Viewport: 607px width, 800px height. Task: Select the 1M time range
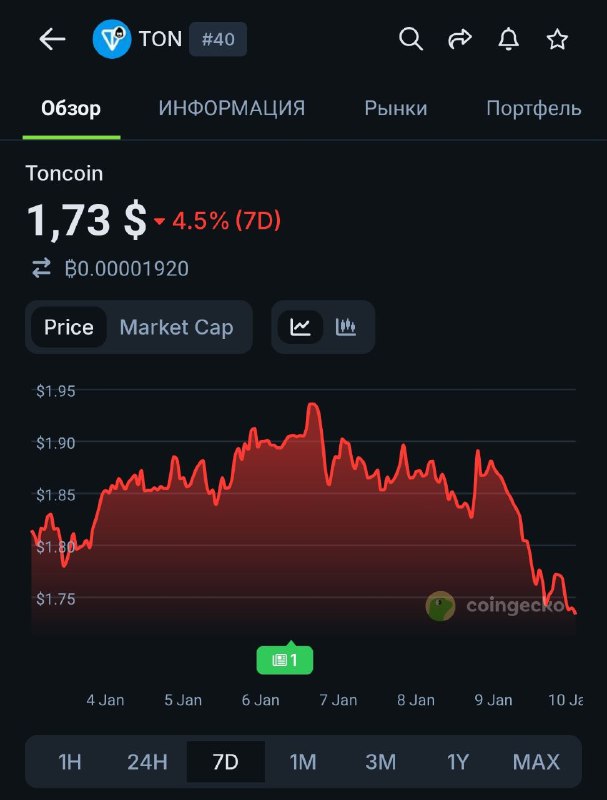coord(303,762)
